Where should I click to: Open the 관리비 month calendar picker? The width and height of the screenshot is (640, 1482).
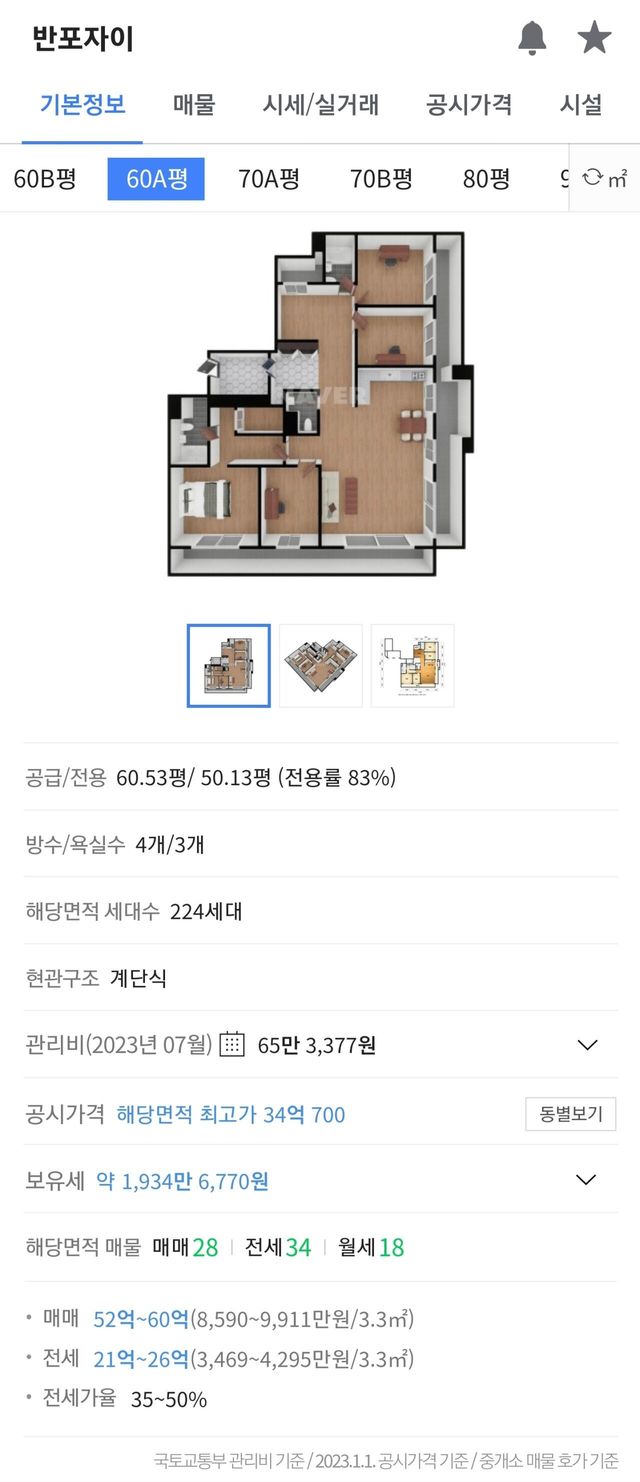click(x=231, y=1045)
